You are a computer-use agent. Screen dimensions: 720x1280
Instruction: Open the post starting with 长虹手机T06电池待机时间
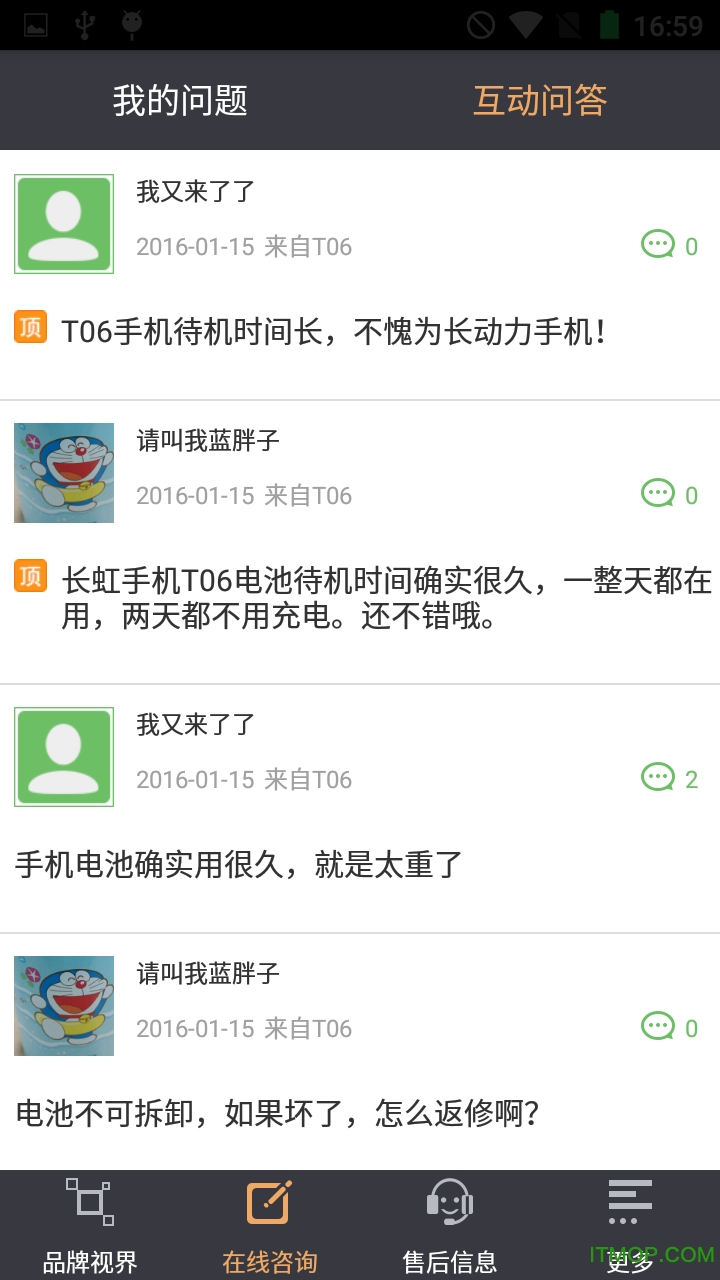[x=386, y=598]
